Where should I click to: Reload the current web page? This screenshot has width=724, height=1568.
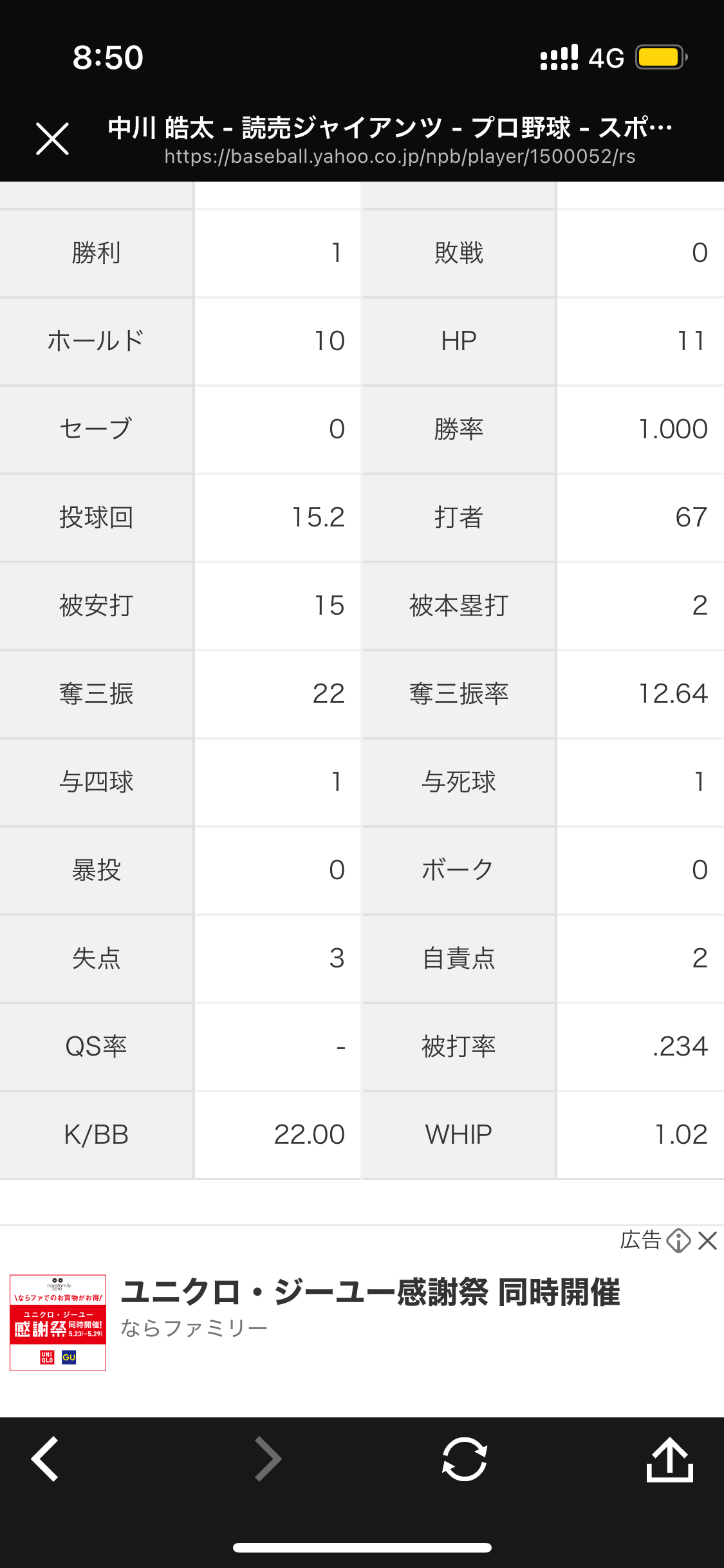(465, 1459)
